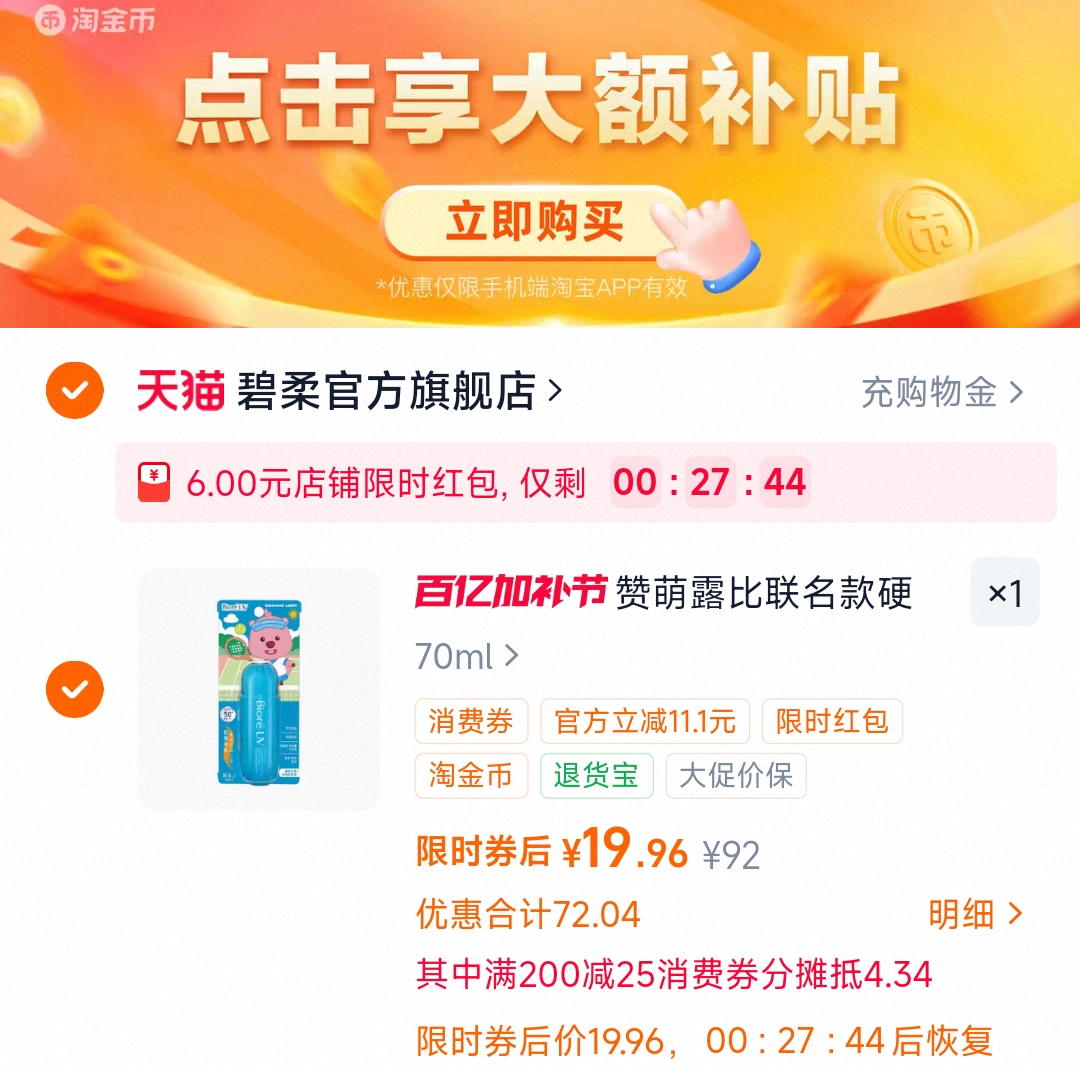Deselect the Bioré sunscreen item checkbox

[x=74, y=689]
